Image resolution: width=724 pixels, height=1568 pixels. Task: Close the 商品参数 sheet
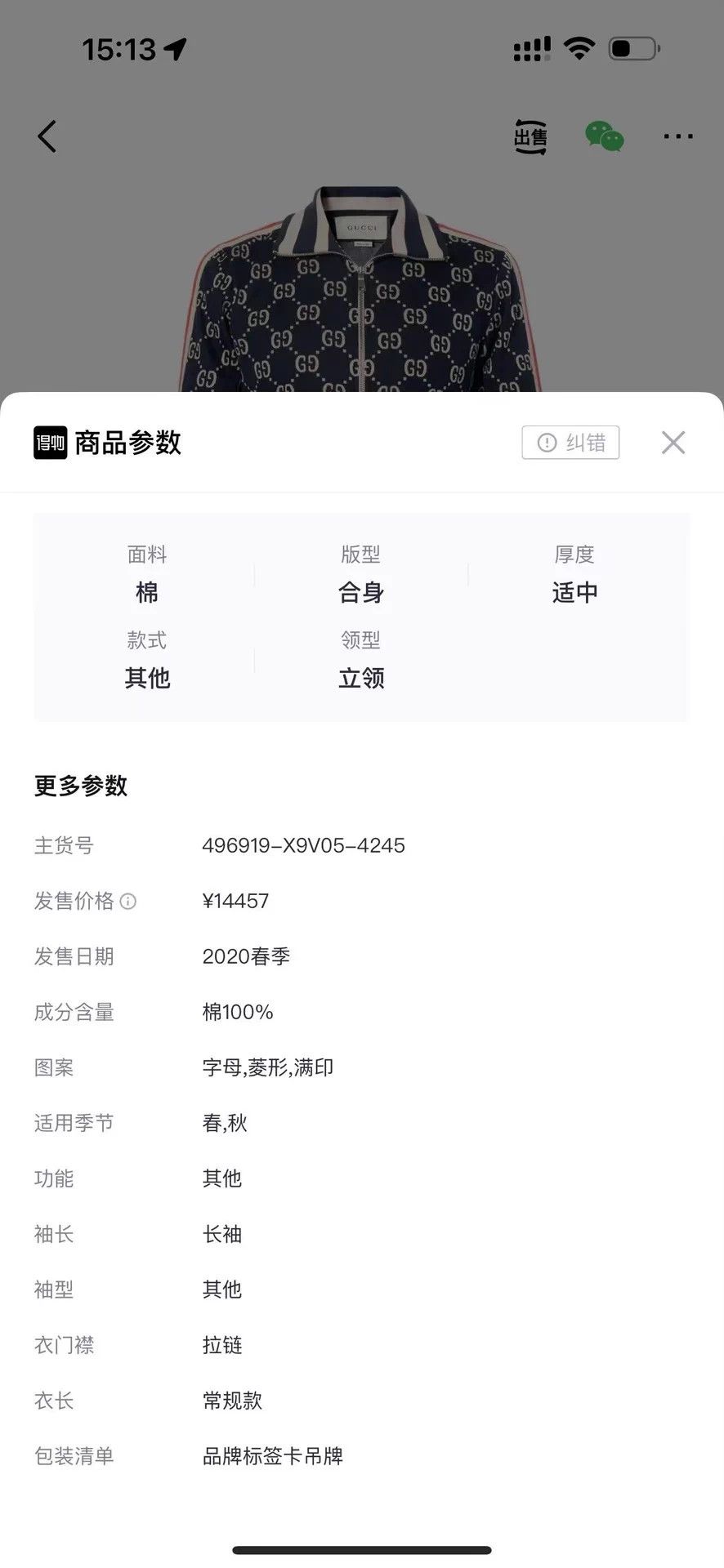coord(673,443)
